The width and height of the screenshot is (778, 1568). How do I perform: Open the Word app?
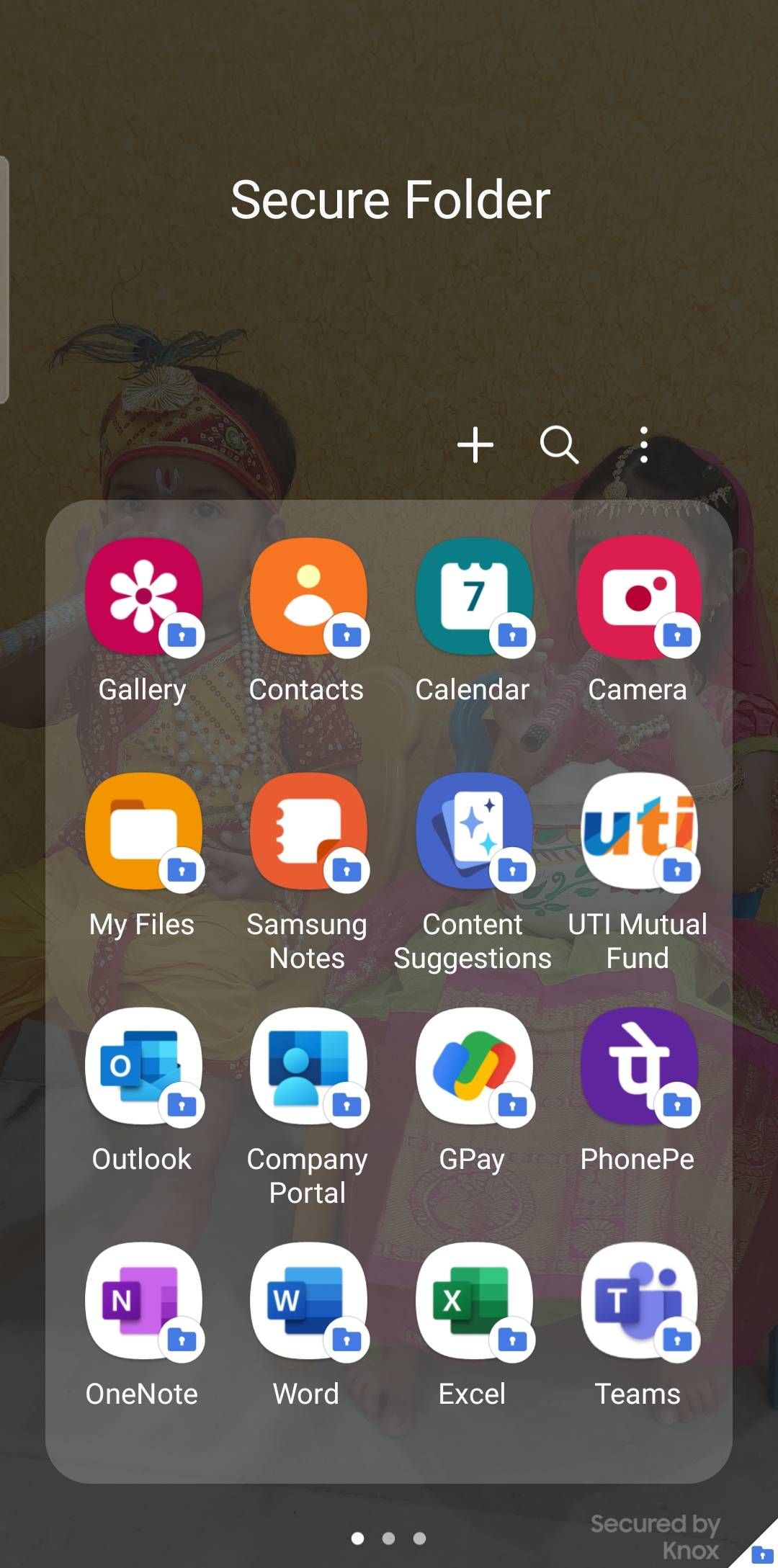coord(308,1301)
